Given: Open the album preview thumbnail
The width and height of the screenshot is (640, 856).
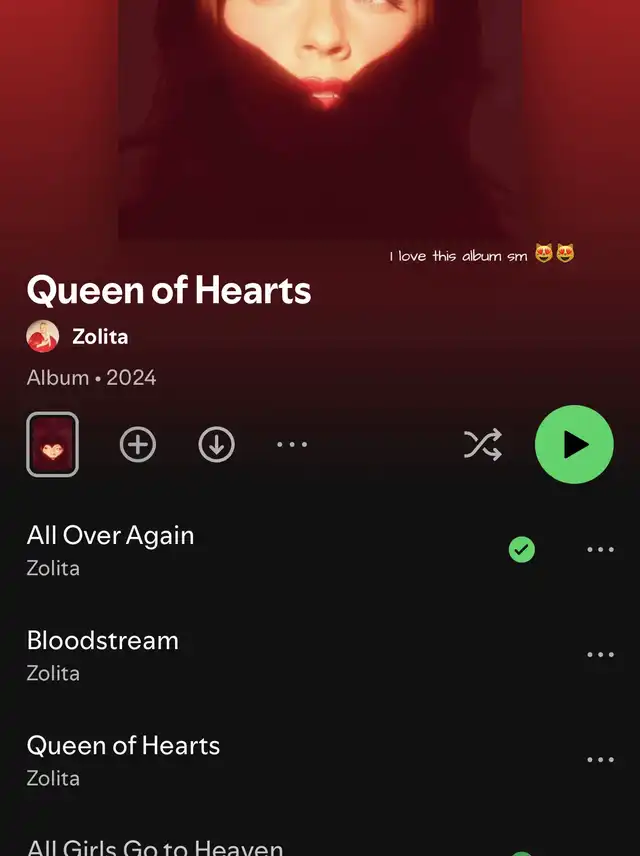Looking at the screenshot, I should coord(52,444).
